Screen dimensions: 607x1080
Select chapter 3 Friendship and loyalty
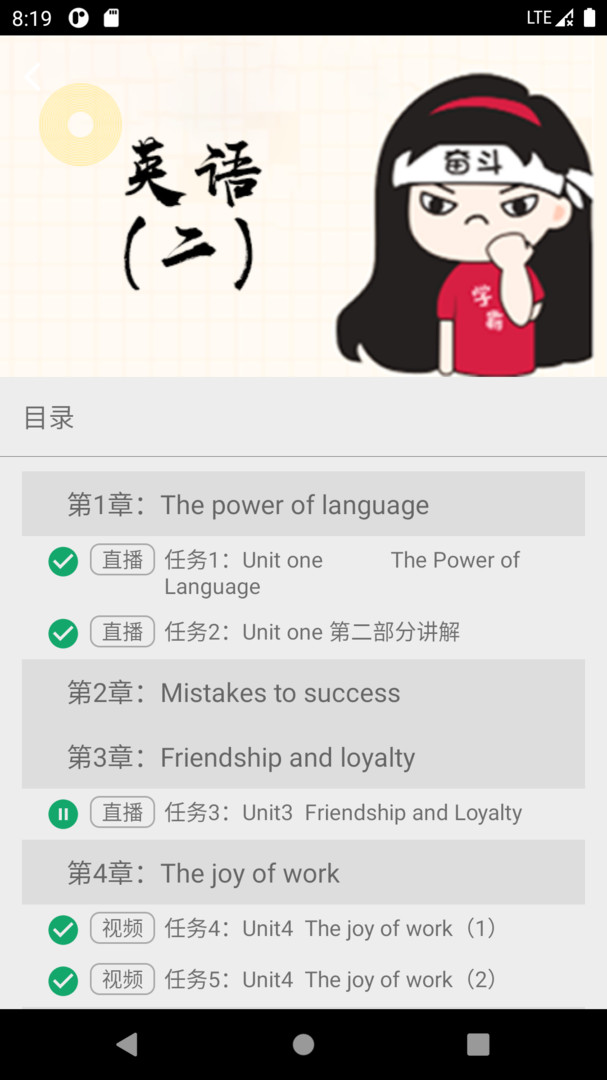coord(303,756)
